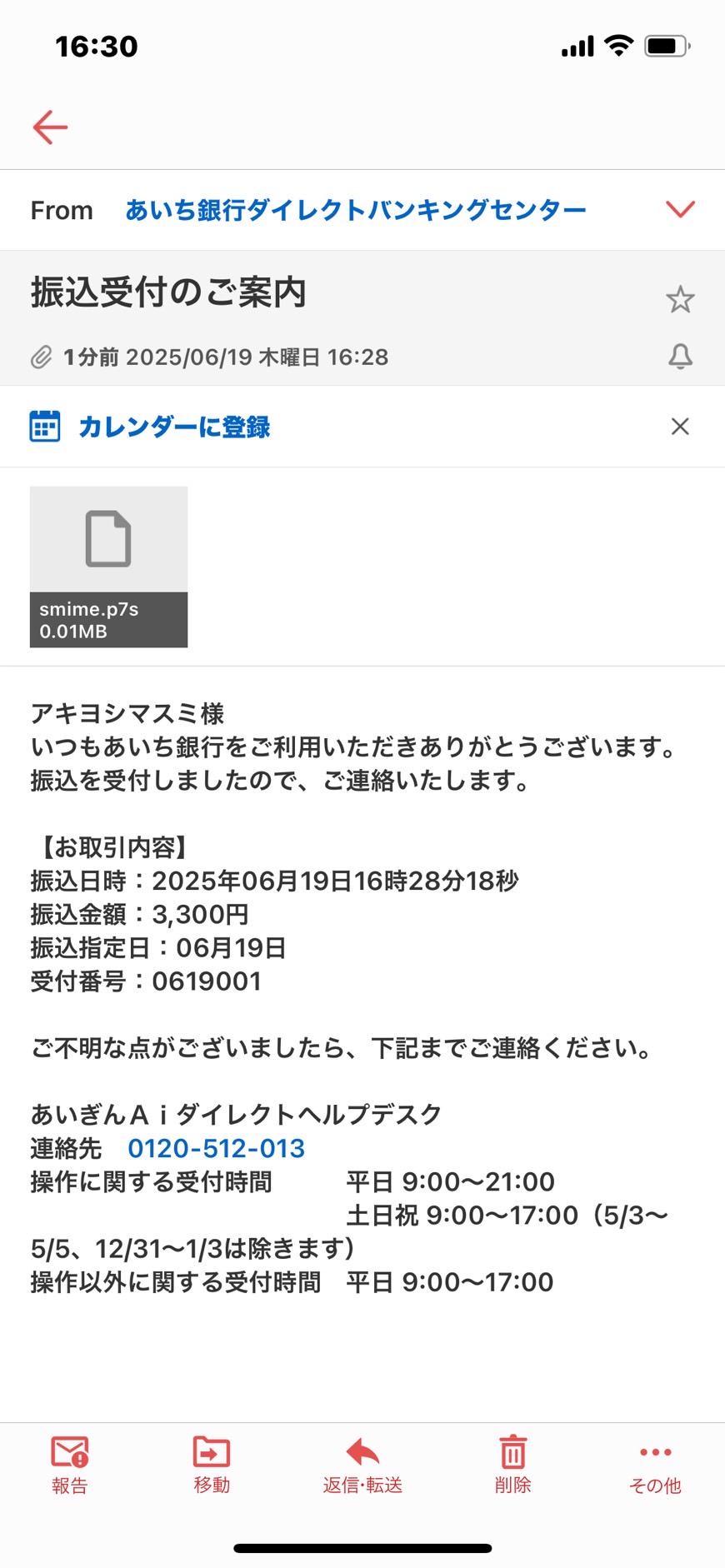Image resolution: width=725 pixels, height=1568 pixels.
Task: Dismiss the calendar registration banner
Action: tap(680, 427)
